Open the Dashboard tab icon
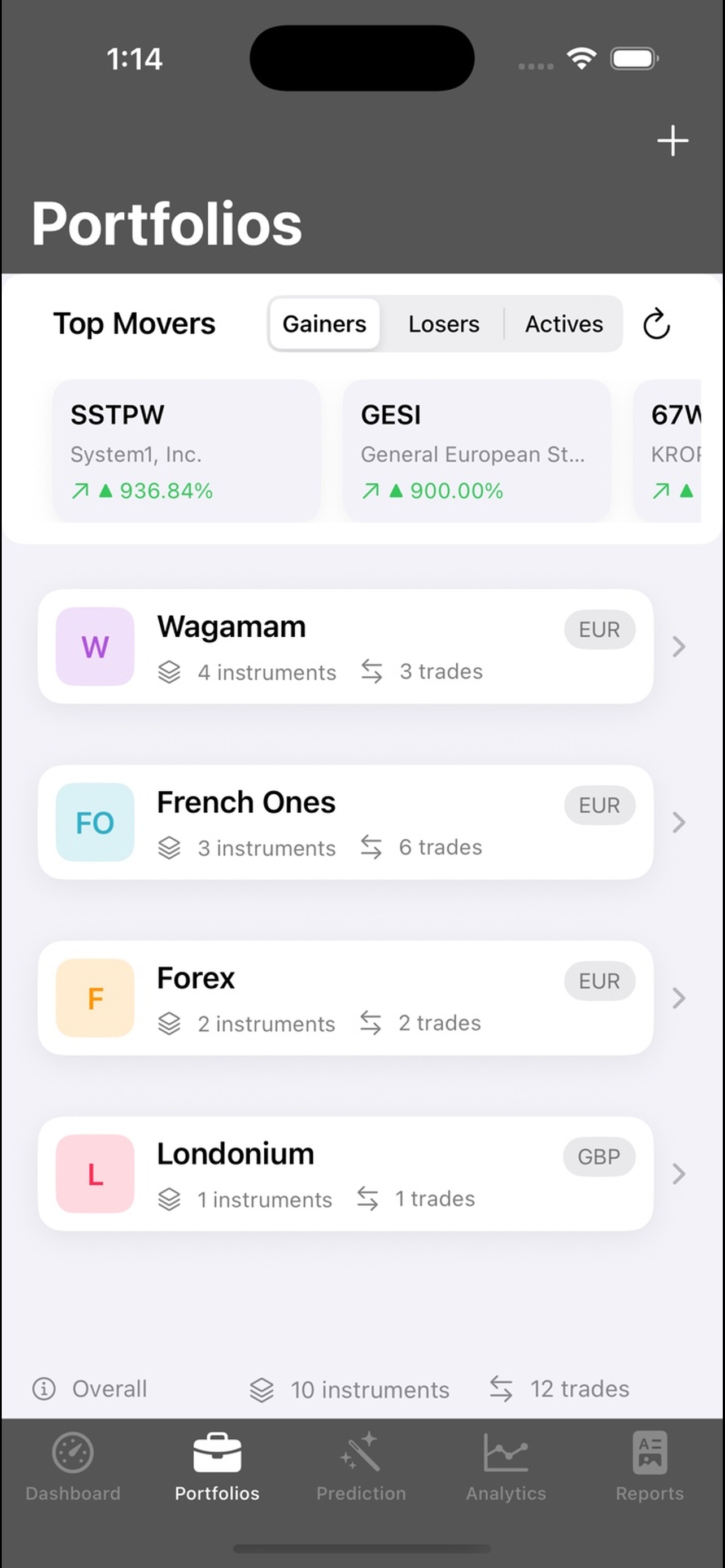This screenshot has width=725, height=1568. pos(72,1453)
